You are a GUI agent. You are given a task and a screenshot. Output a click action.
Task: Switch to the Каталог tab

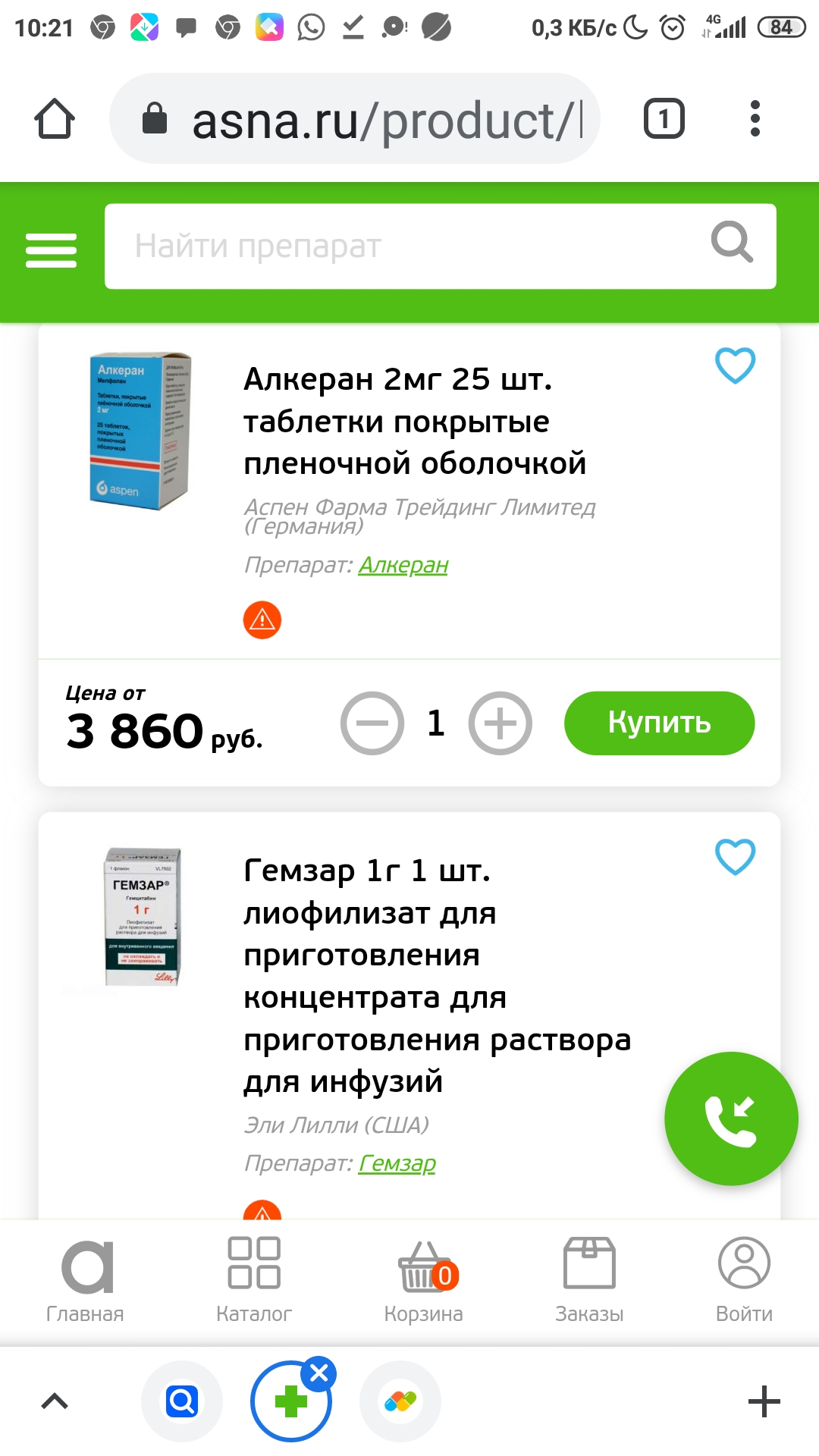click(254, 1280)
